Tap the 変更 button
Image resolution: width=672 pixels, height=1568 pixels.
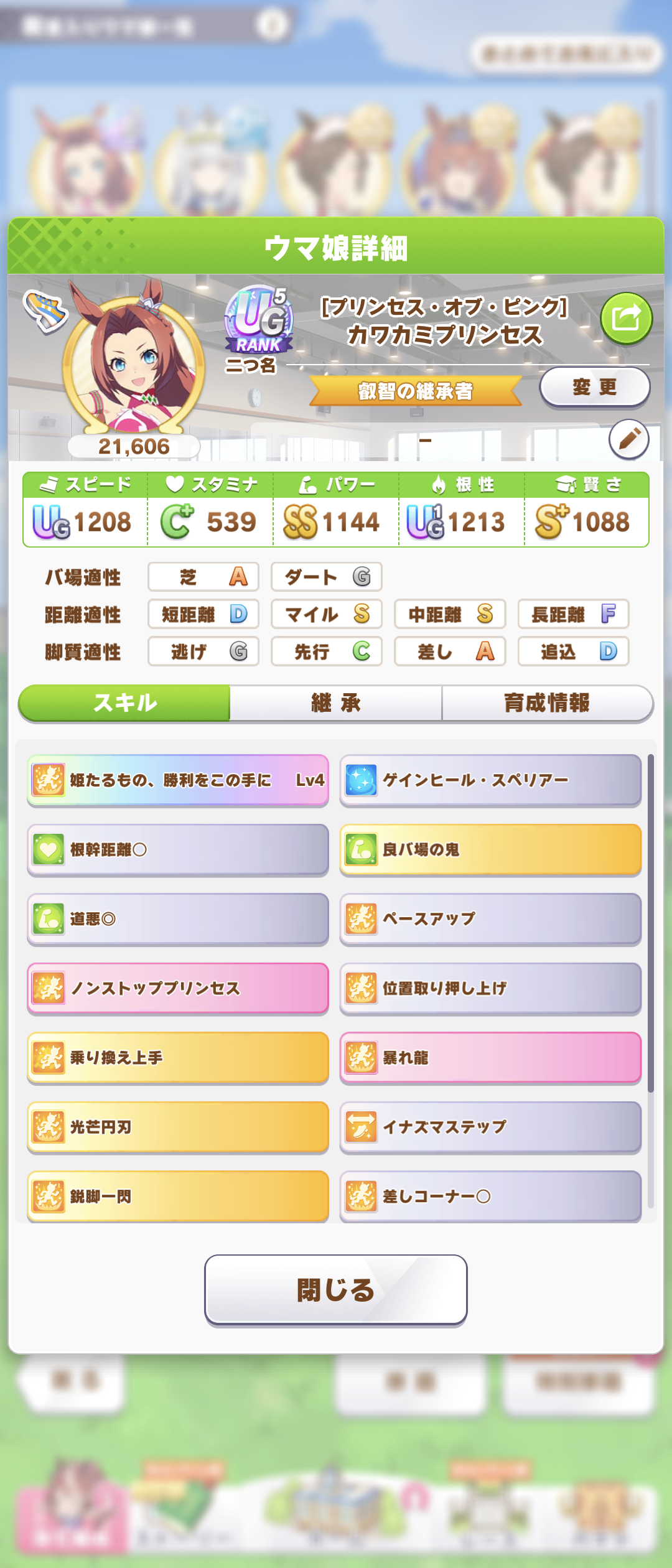594,387
